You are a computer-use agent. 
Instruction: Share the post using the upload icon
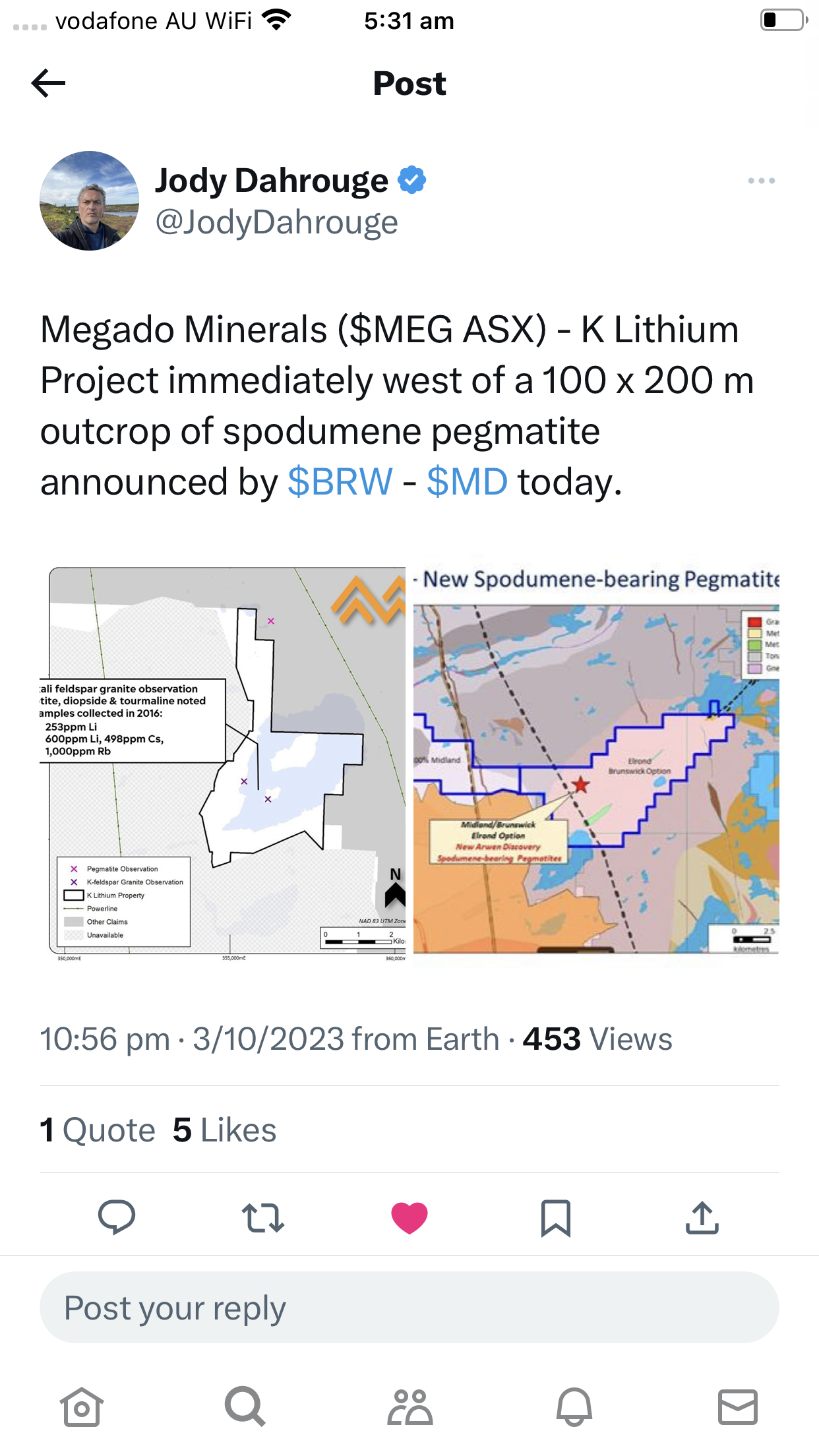click(702, 1217)
